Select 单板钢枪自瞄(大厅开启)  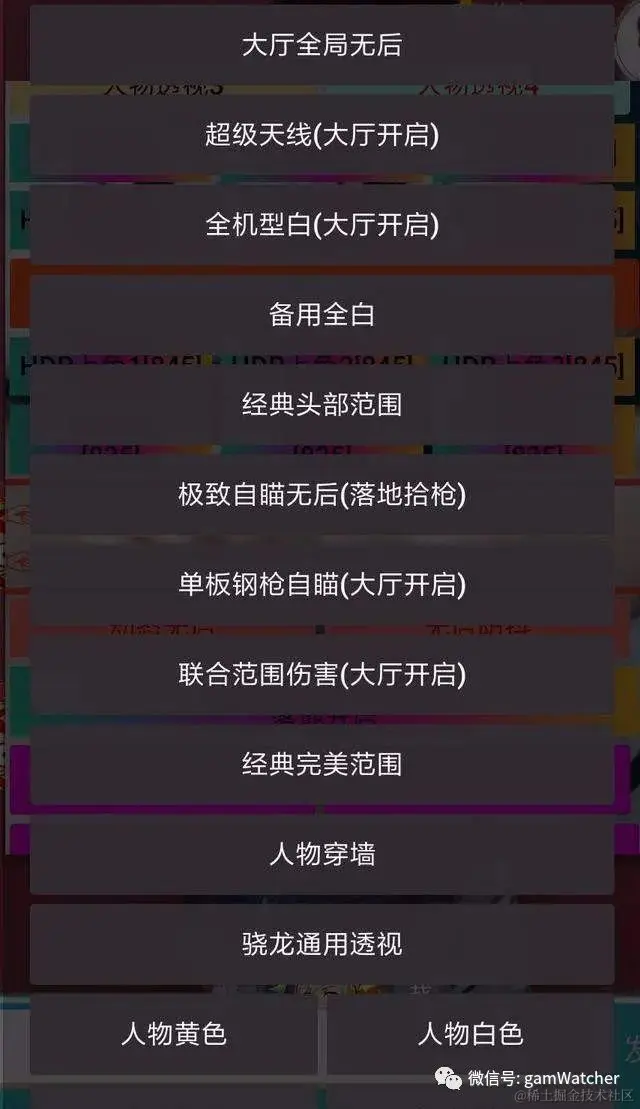[321, 584]
